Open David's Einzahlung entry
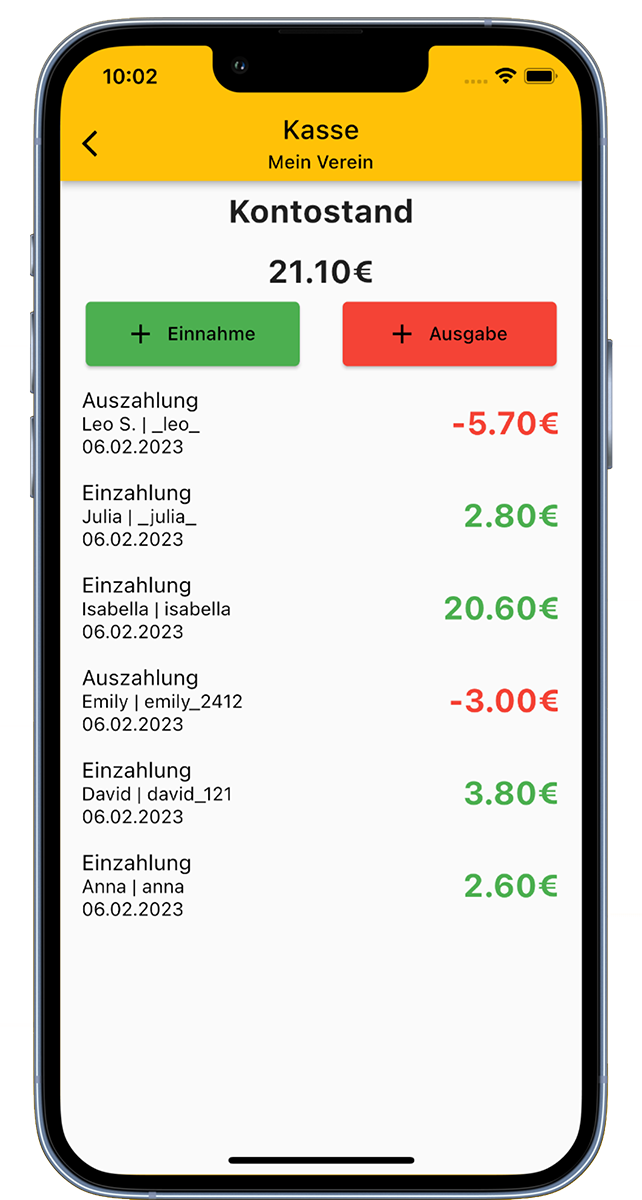The height and width of the screenshot is (1200, 642). click(320, 793)
